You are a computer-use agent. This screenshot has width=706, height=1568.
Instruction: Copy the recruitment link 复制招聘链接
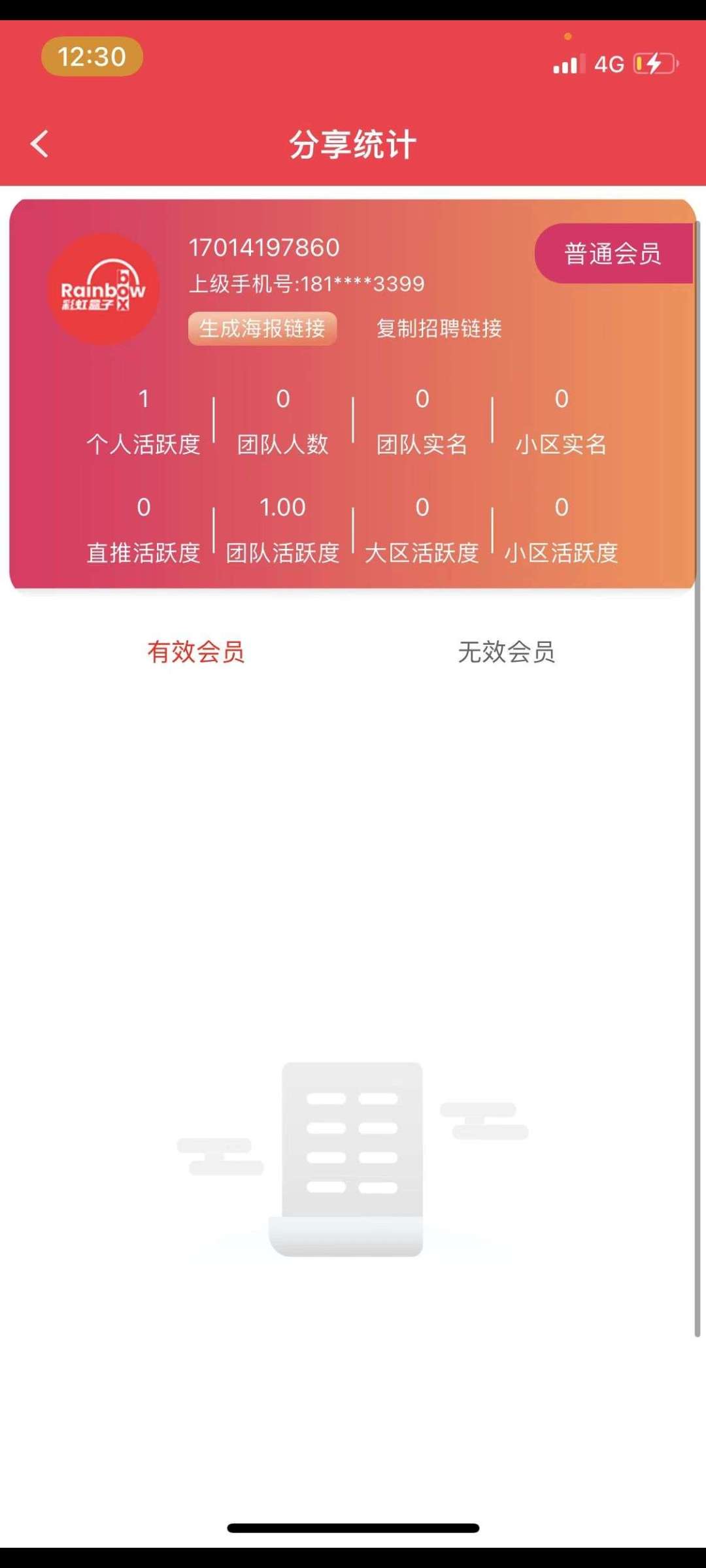click(x=439, y=328)
